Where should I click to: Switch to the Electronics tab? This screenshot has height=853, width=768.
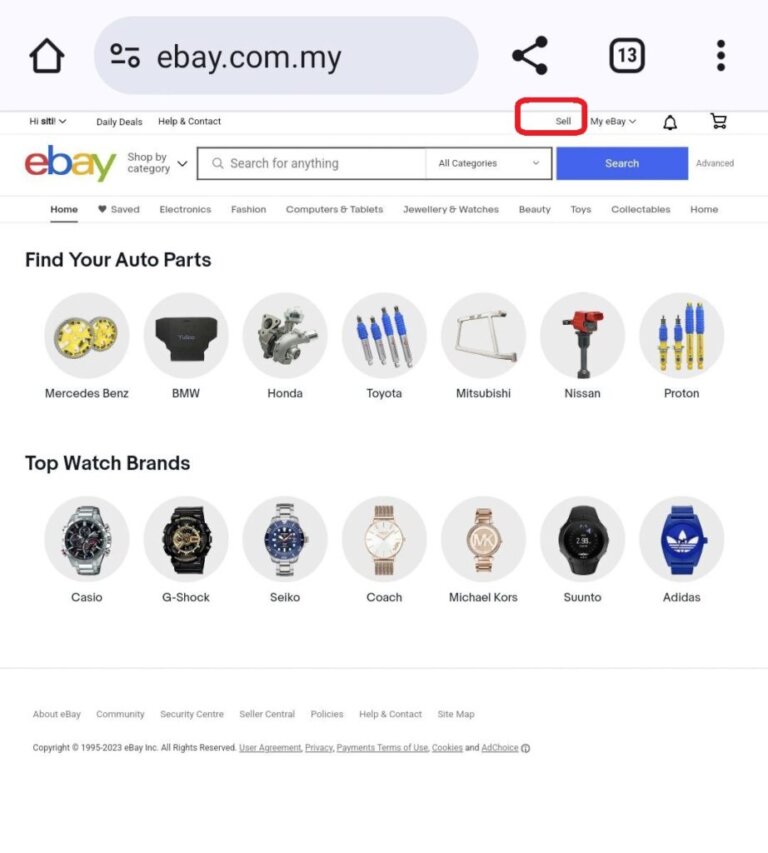coord(185,210)
